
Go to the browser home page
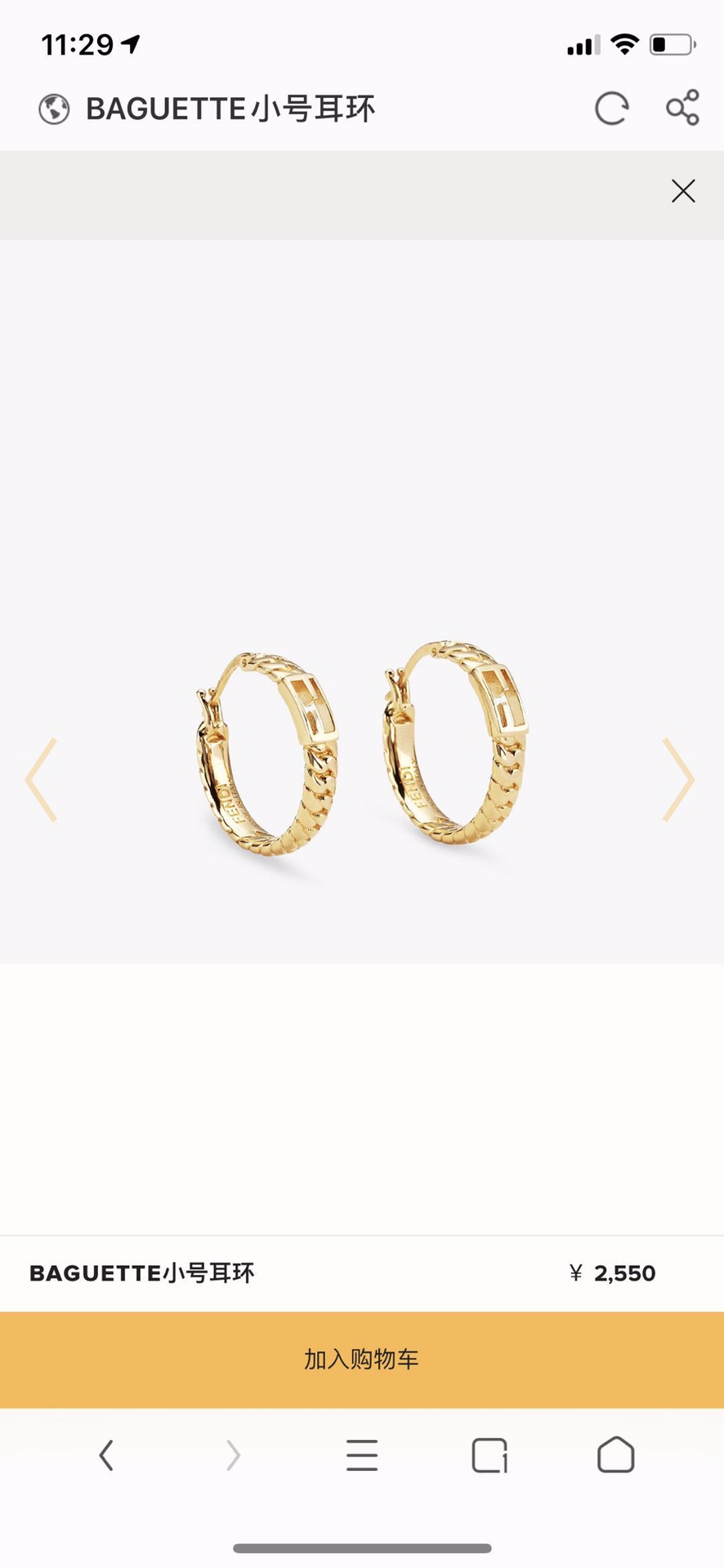click(615, 1455)
